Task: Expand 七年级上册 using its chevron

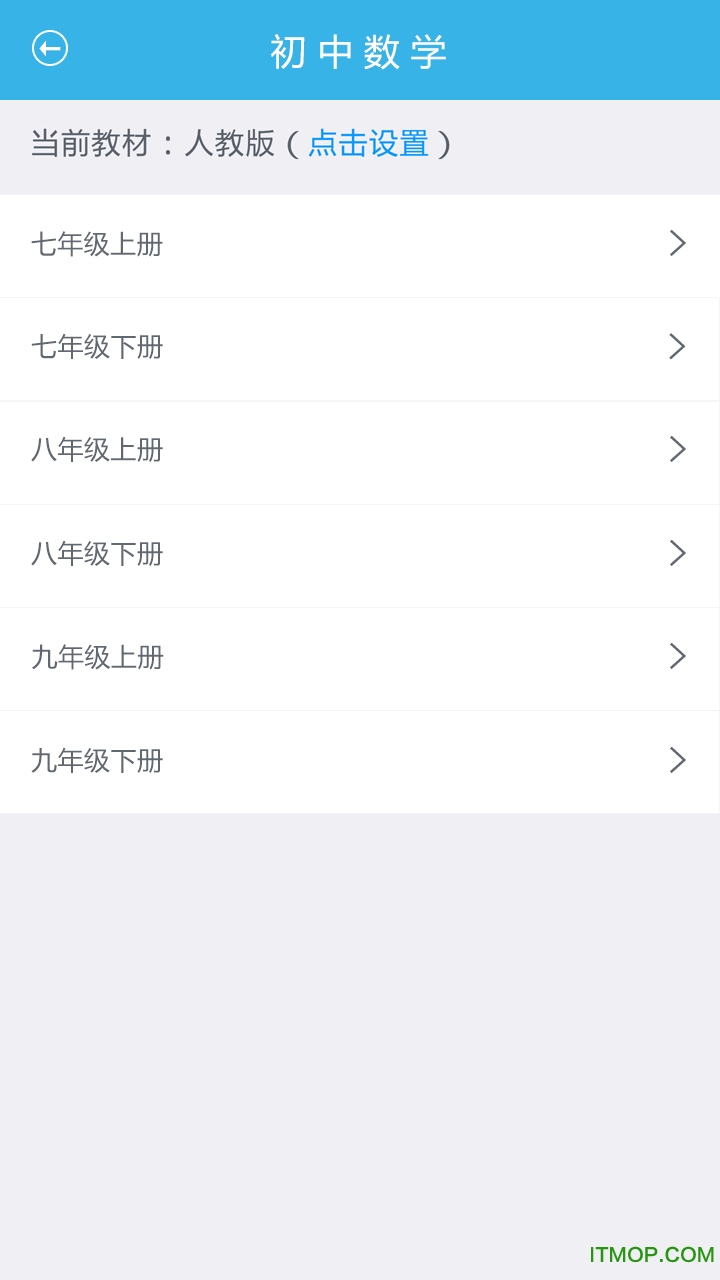Action: coord(678,244)
